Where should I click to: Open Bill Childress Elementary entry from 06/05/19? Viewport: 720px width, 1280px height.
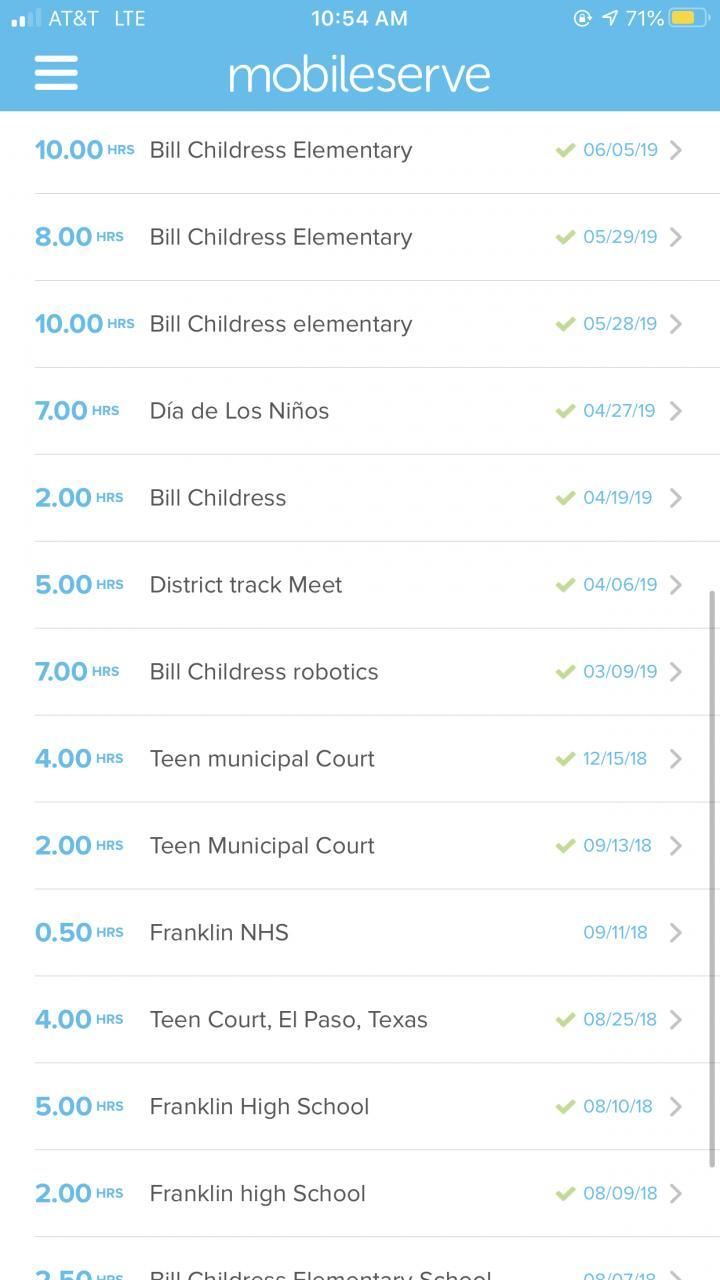[x=360, y=150]
